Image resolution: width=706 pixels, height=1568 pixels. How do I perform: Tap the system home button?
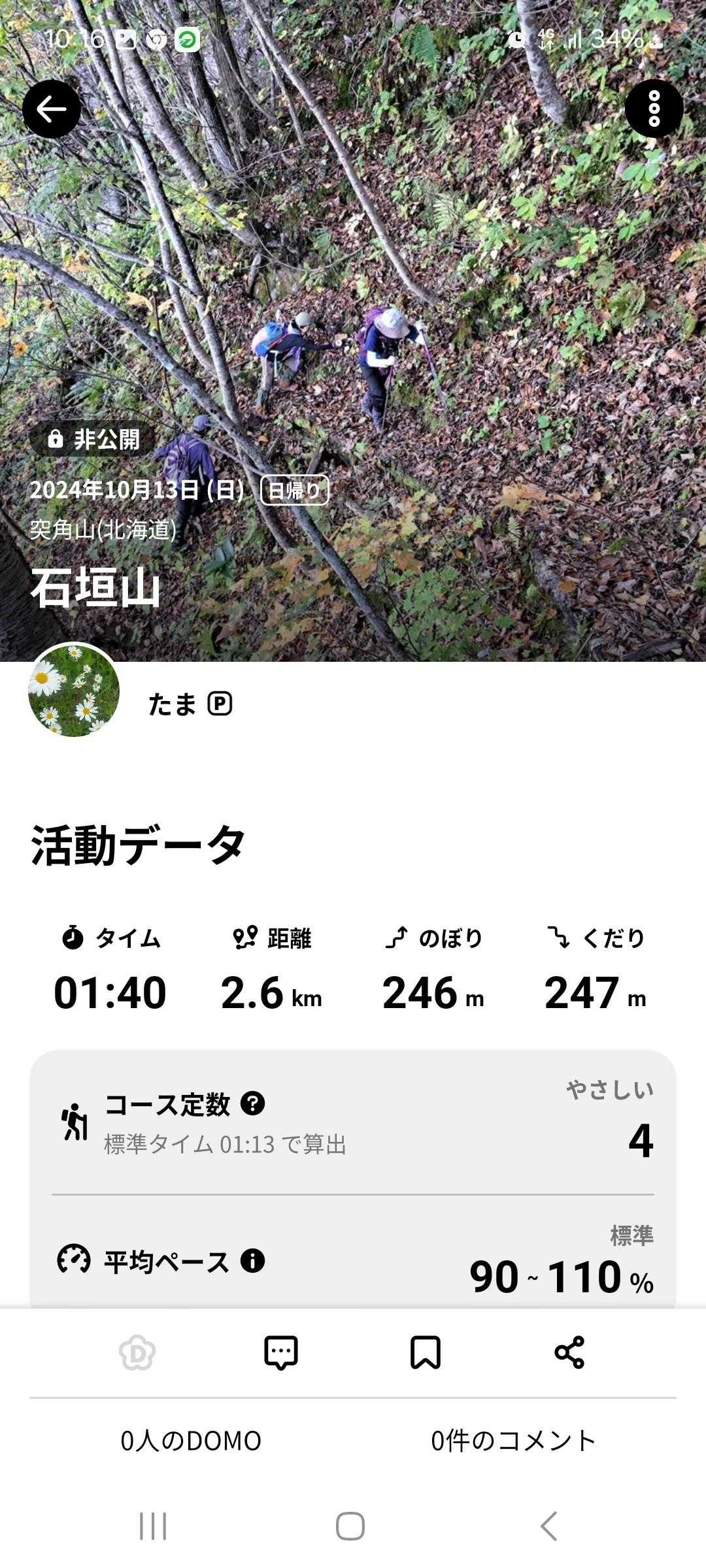point(350,1527)
